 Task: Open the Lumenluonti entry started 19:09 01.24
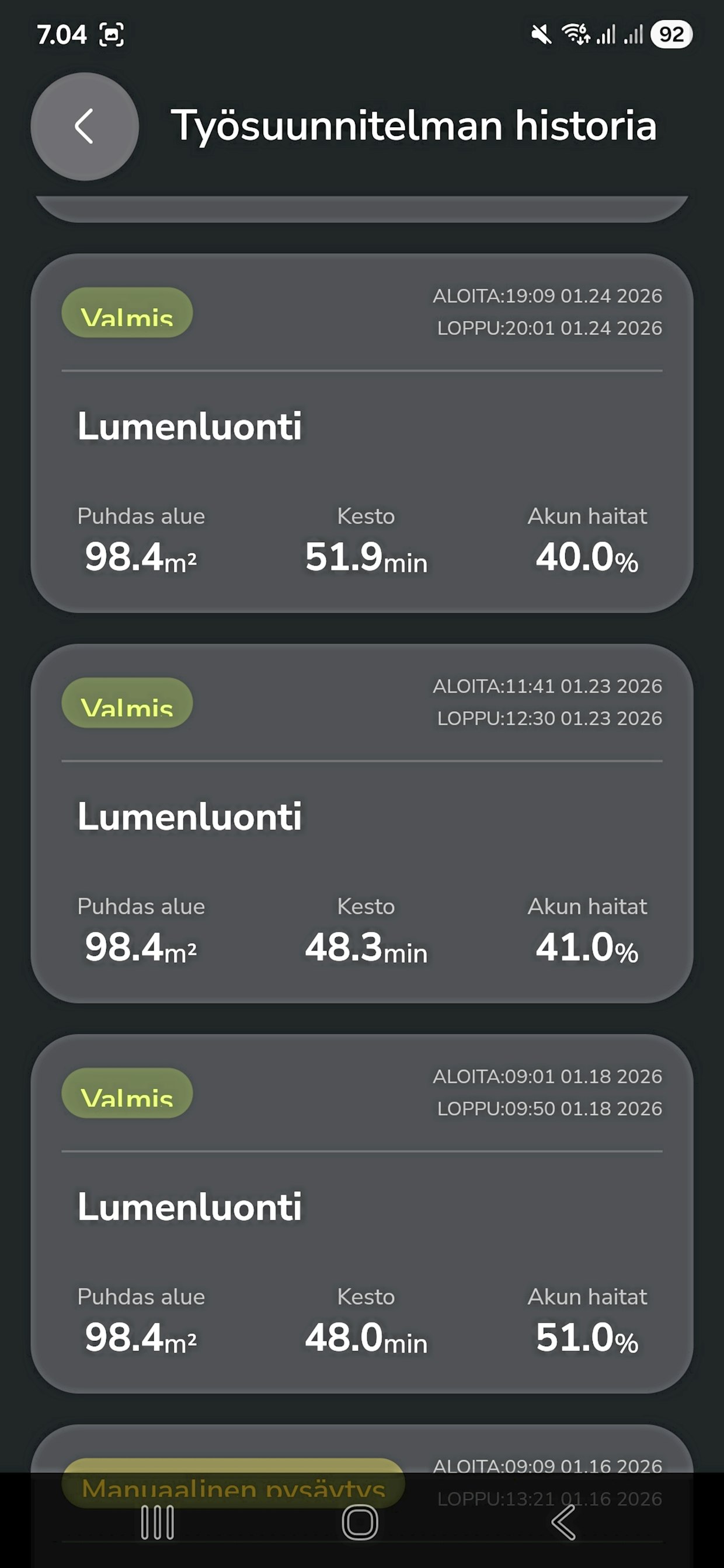point(361,432)
